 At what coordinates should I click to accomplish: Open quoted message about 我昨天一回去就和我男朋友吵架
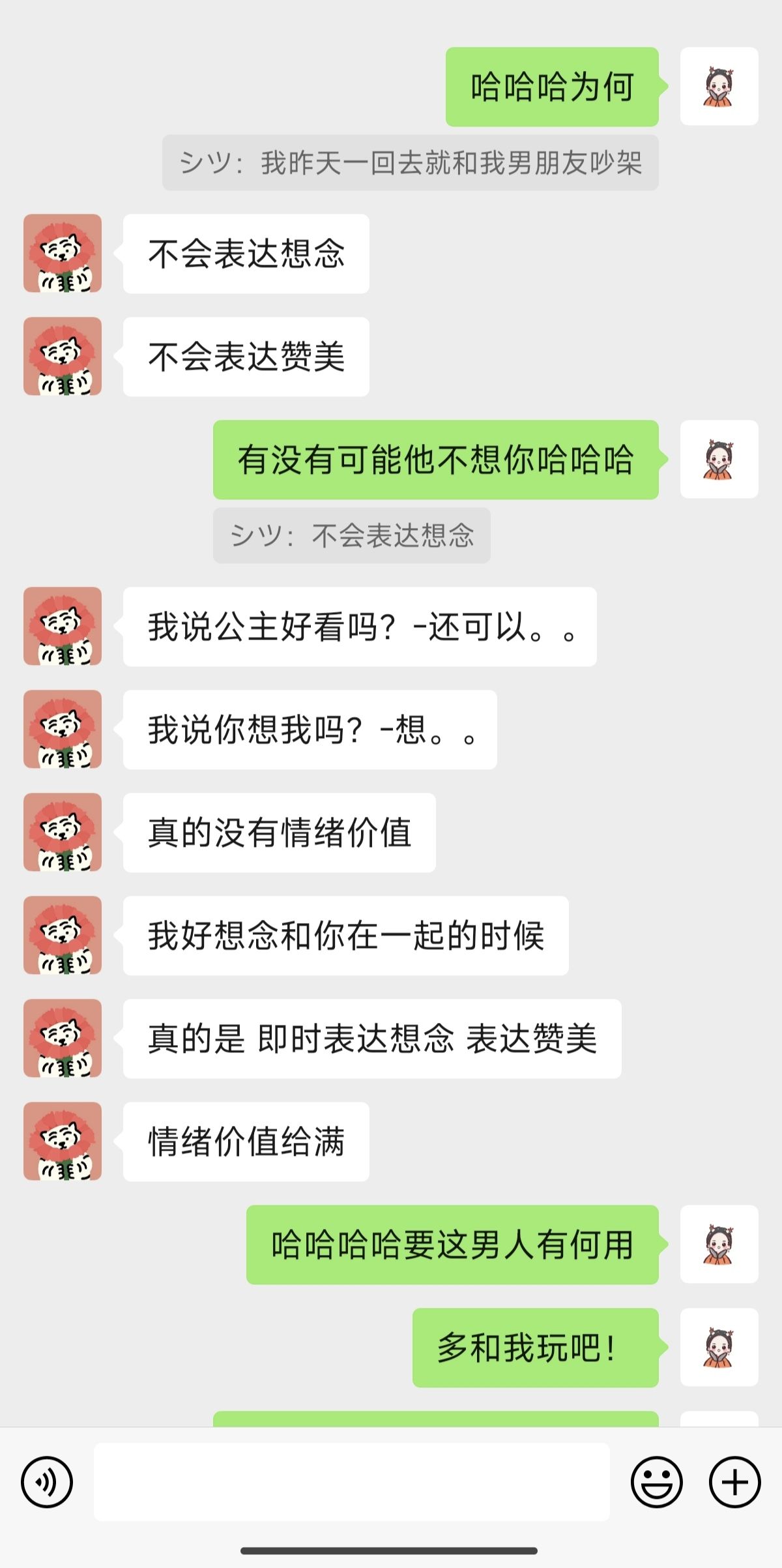tap(411, 163)
